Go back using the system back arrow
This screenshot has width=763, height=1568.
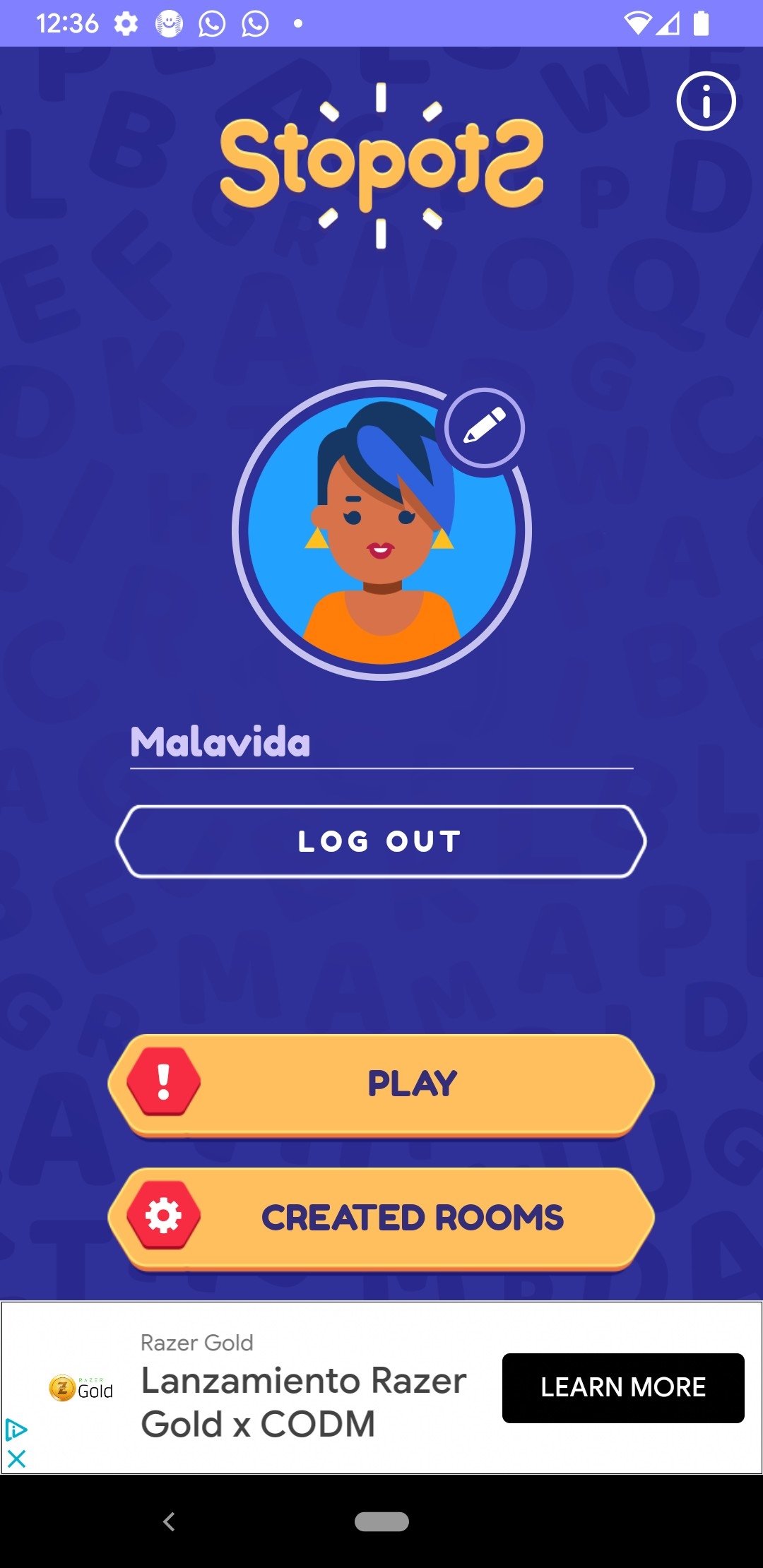click(x=169, y=1521)
